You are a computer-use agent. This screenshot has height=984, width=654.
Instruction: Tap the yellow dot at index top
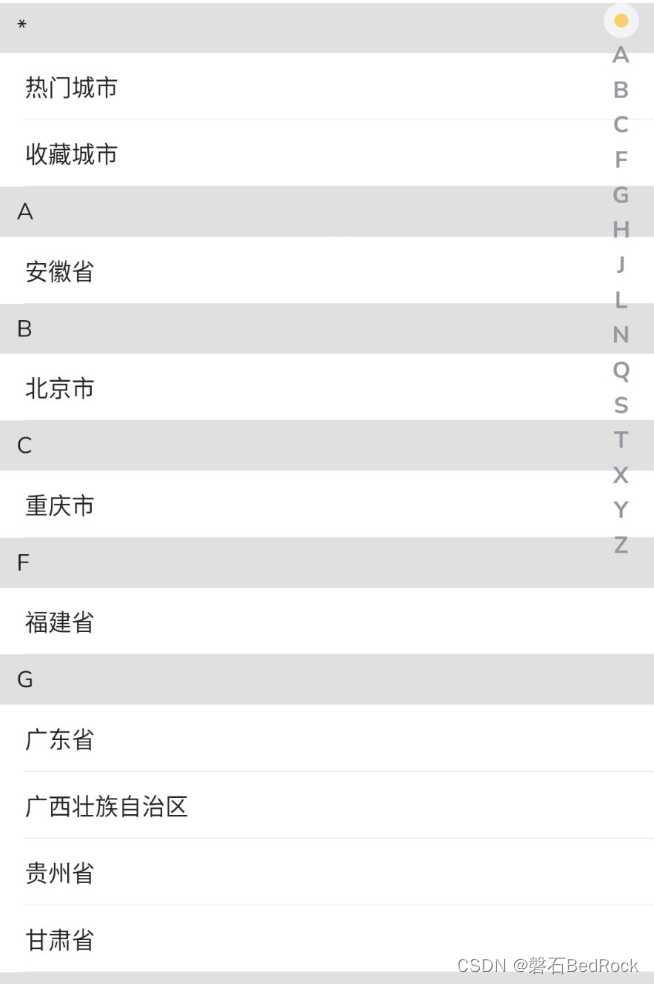(x=621, y=20)
